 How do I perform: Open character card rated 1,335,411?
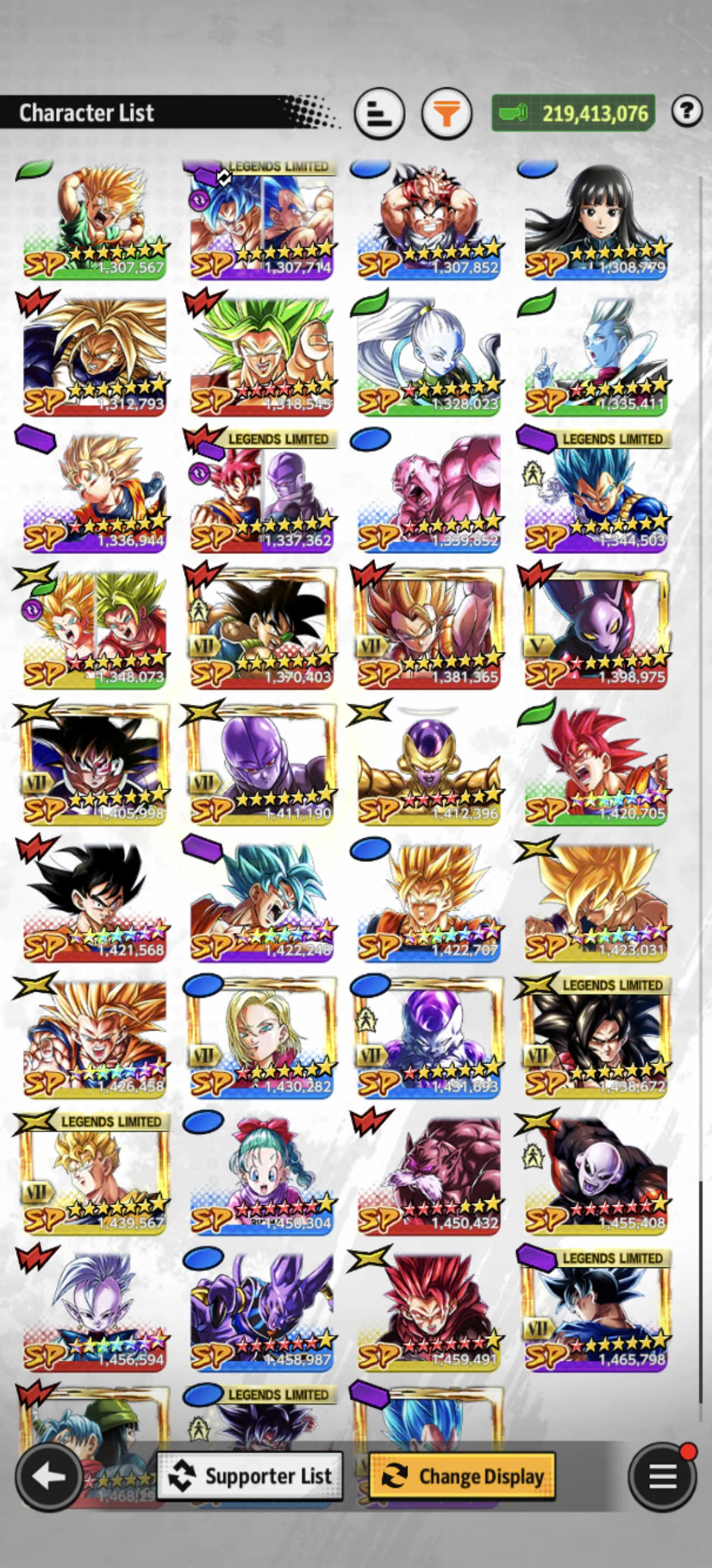(596, 357)
